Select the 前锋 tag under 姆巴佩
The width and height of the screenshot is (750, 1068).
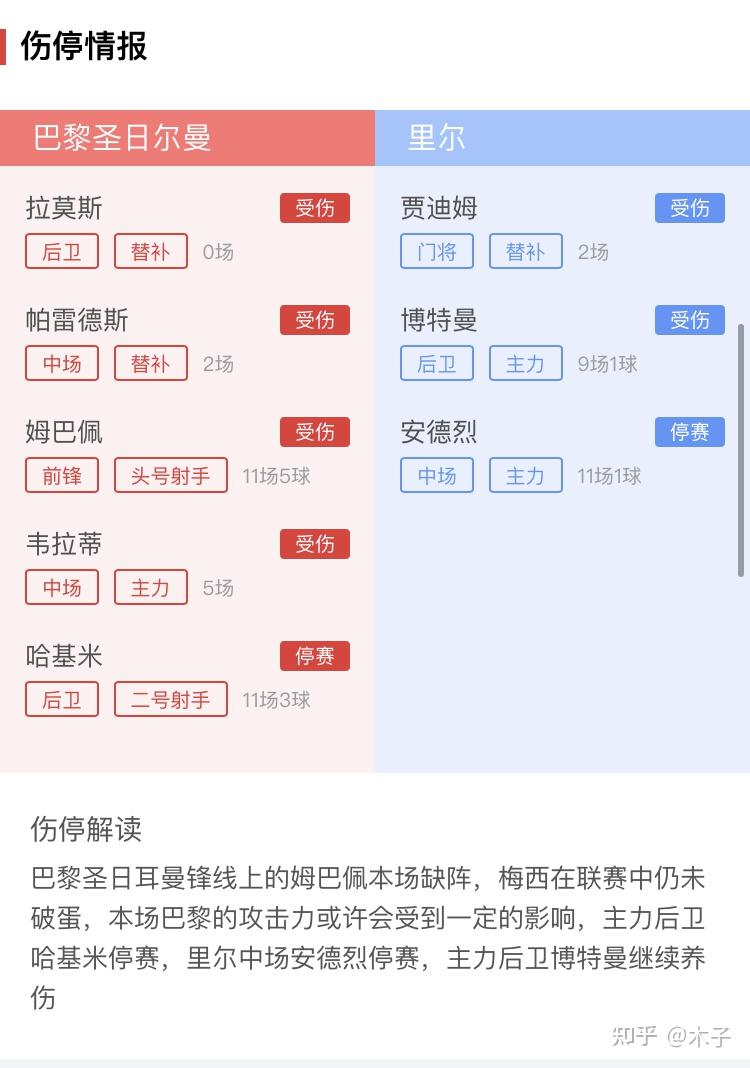[61, 475]
